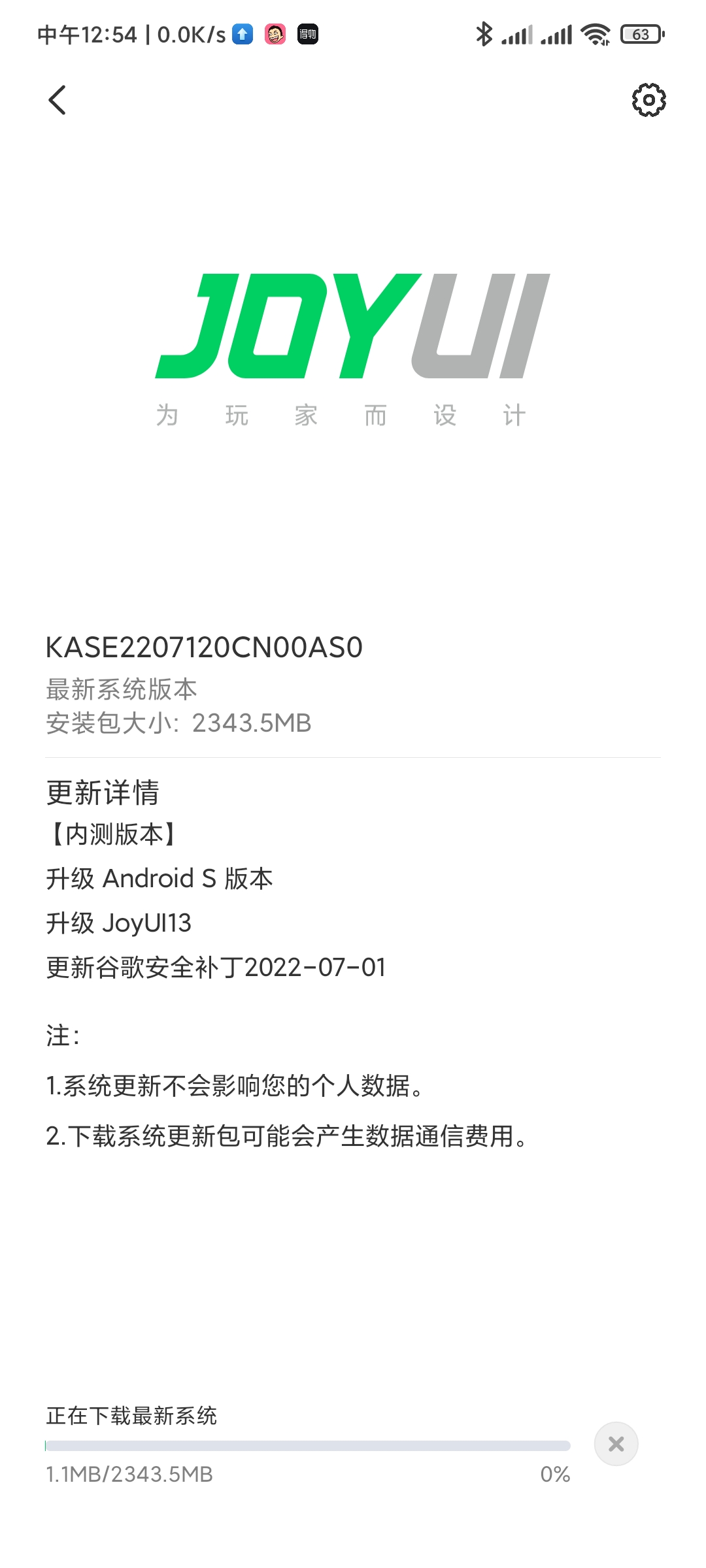706x1568 pixels.
Task: Cancel the system update download
Action: [x=616, y=1443]
